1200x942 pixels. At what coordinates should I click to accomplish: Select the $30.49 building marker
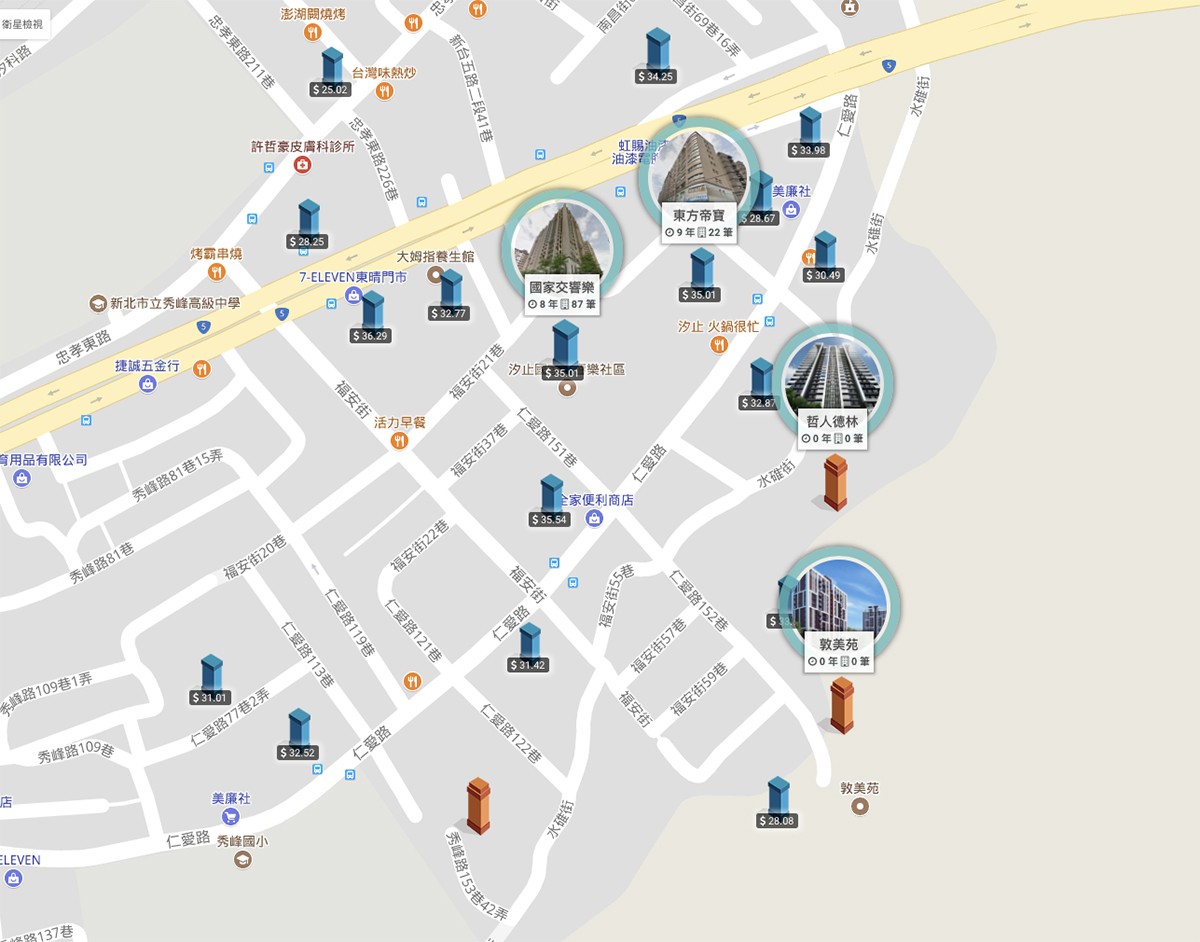click(x=824, y=258)
